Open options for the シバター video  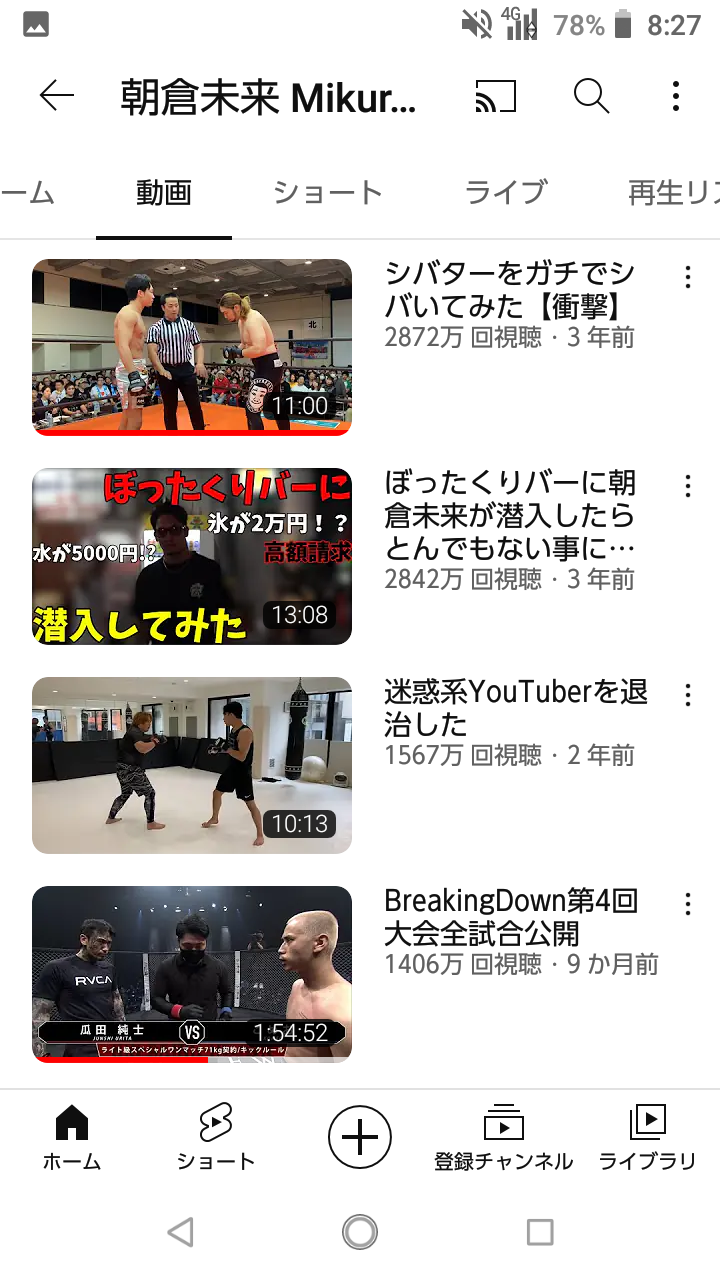point(687,277)
